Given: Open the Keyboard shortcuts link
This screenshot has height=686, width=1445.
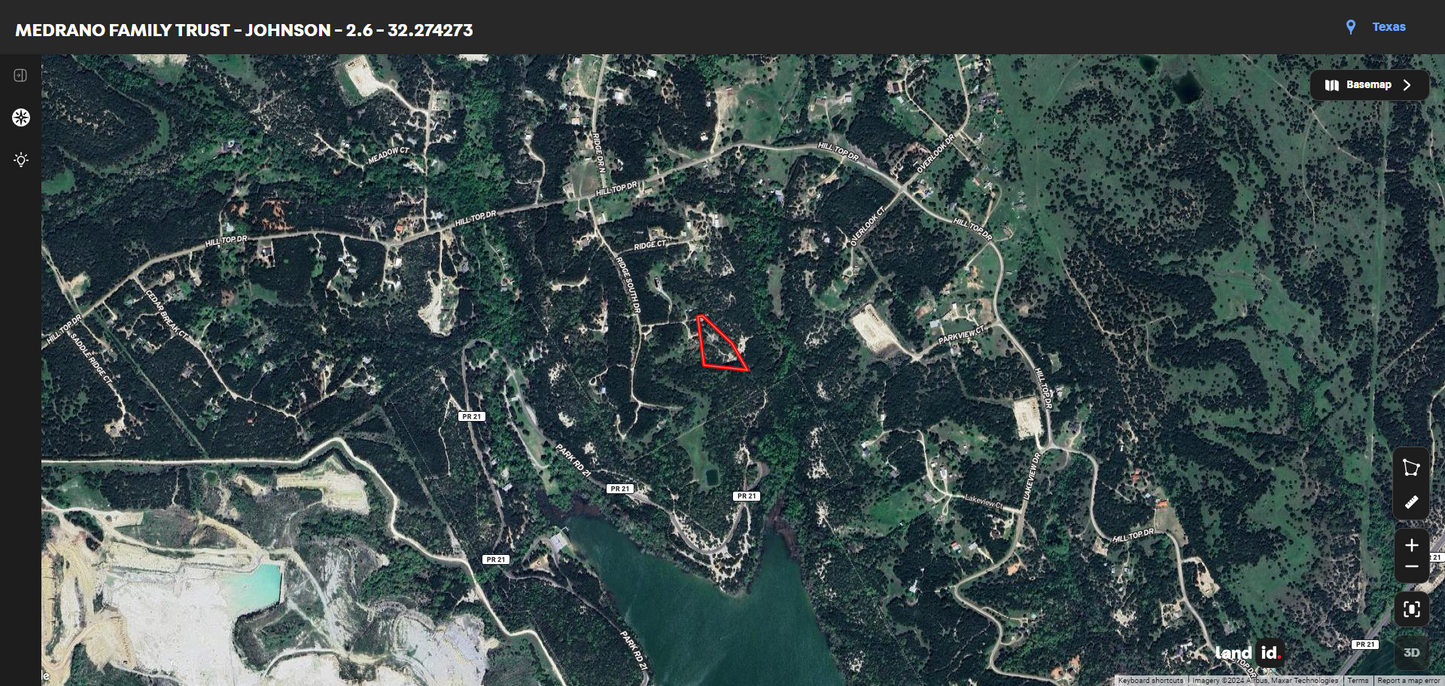Looking at the screenshot, I should pyautogui.click(x=1150, y=681).
